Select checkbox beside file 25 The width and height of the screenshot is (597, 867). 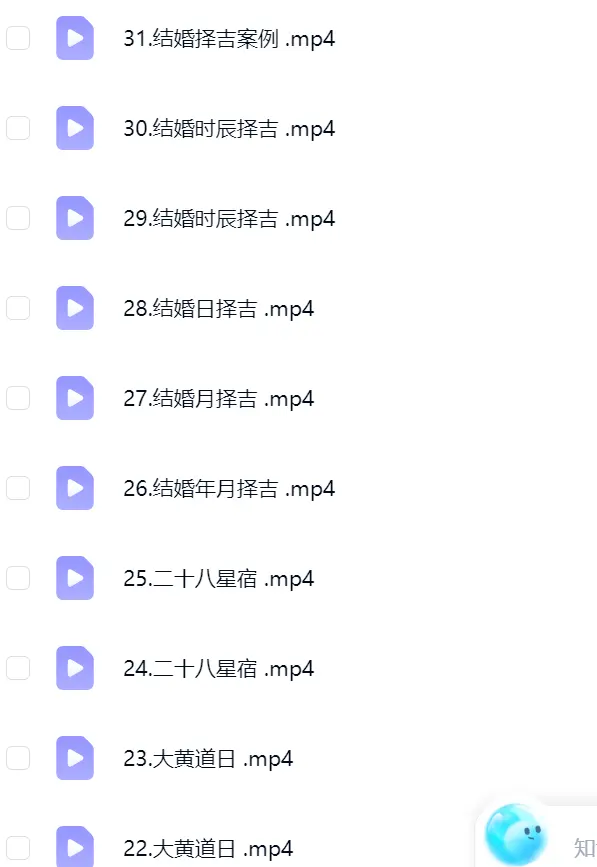(18, 578)
